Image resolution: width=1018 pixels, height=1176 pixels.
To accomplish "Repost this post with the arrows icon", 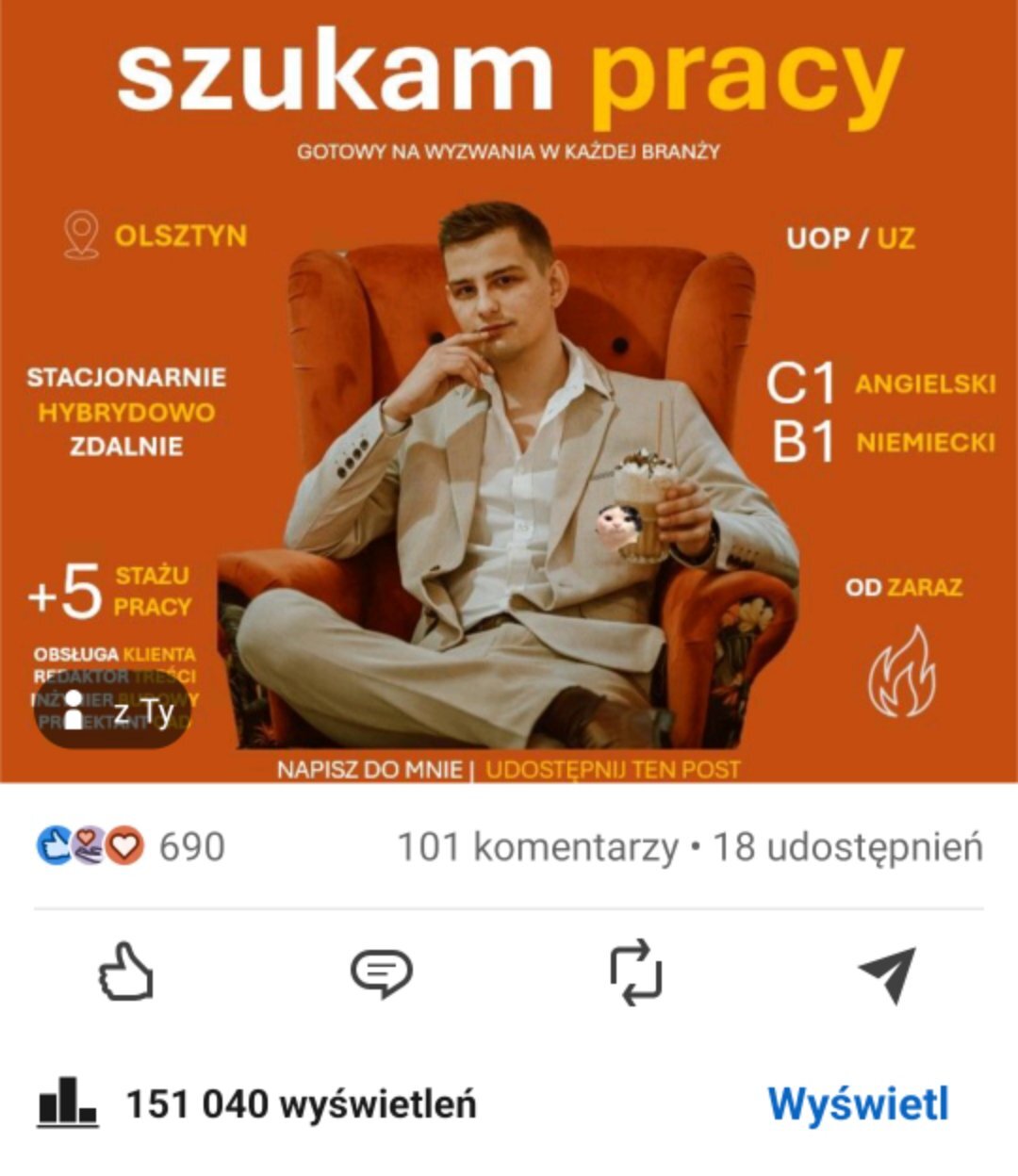I will coord(636,972).
